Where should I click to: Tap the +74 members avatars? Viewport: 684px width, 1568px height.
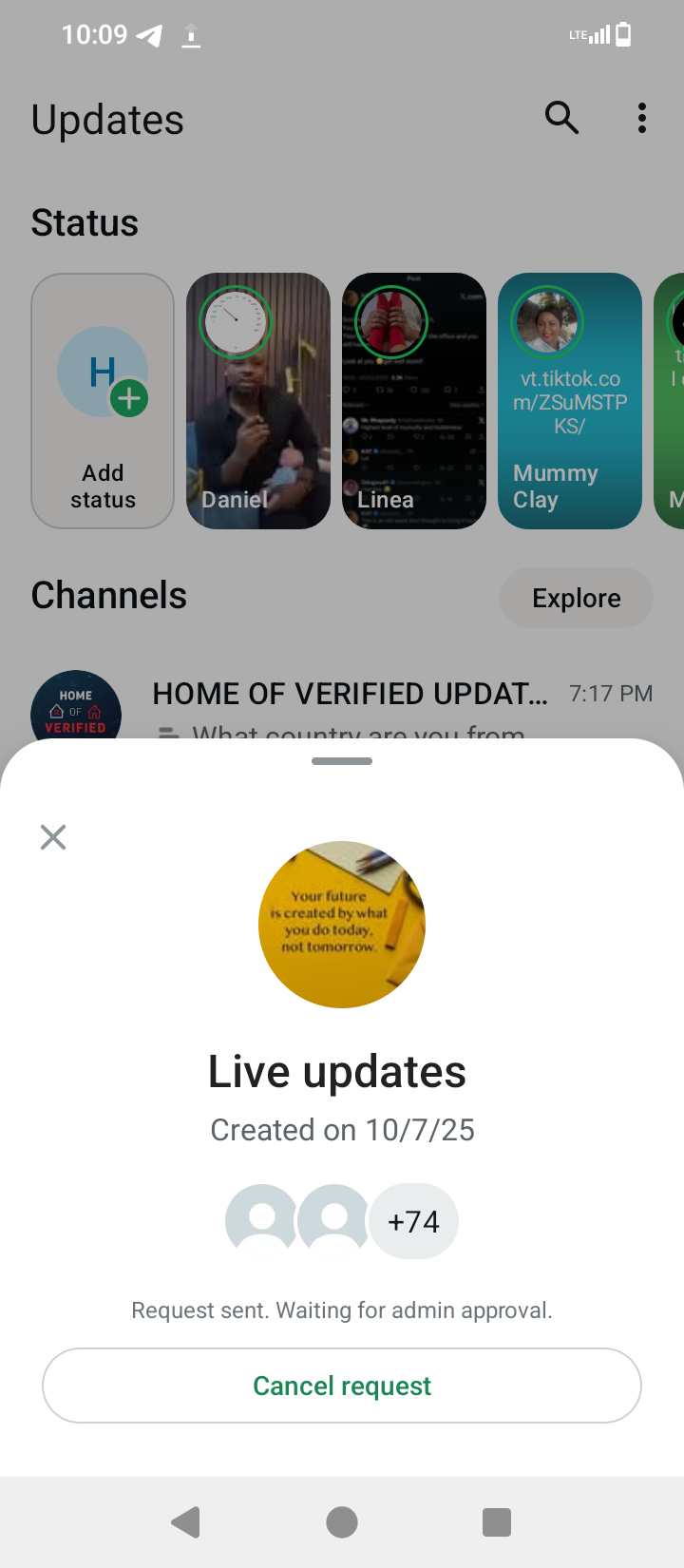[x=412, y=1221]
